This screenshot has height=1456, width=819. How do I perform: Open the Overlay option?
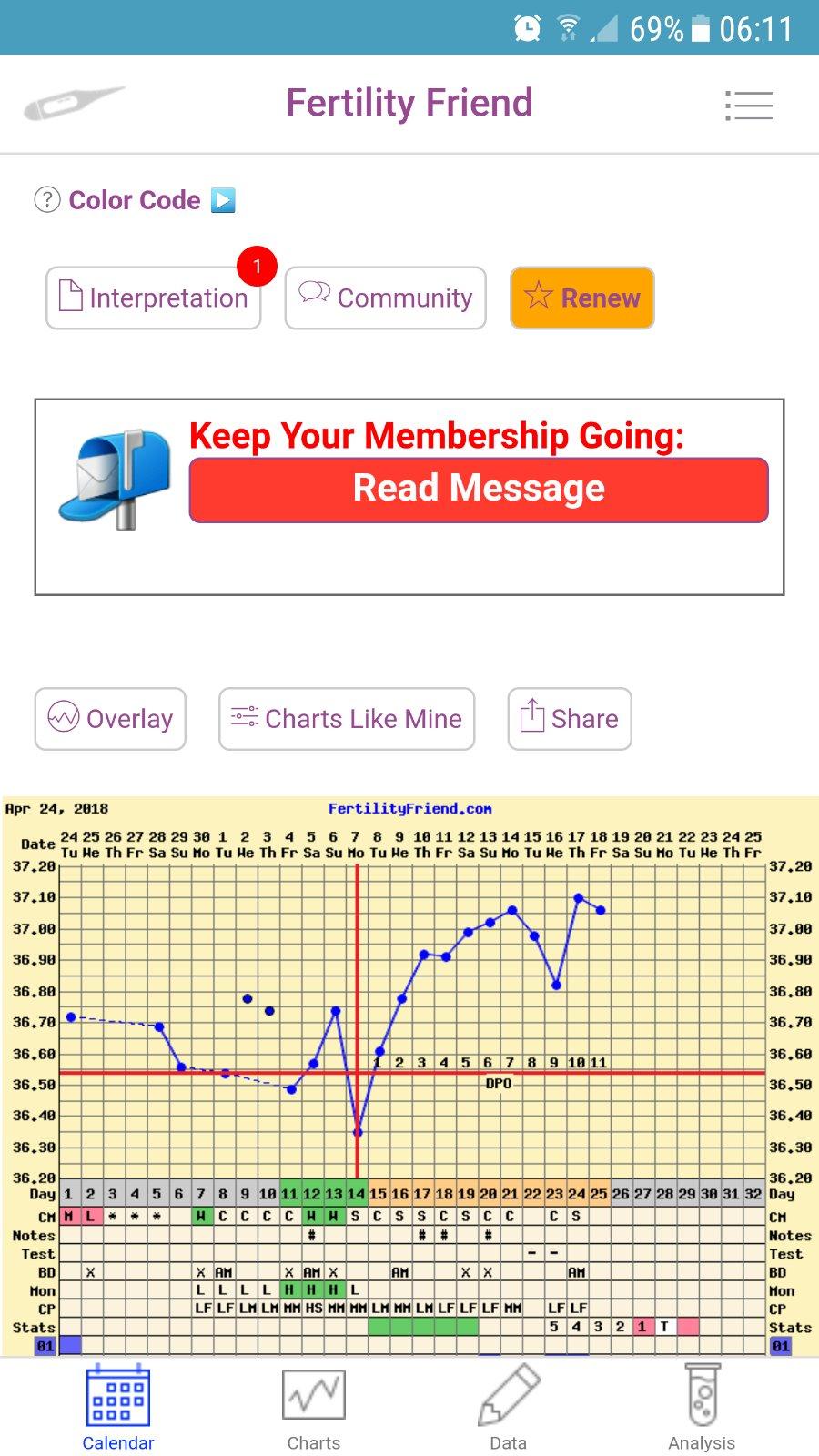point(110,719)
